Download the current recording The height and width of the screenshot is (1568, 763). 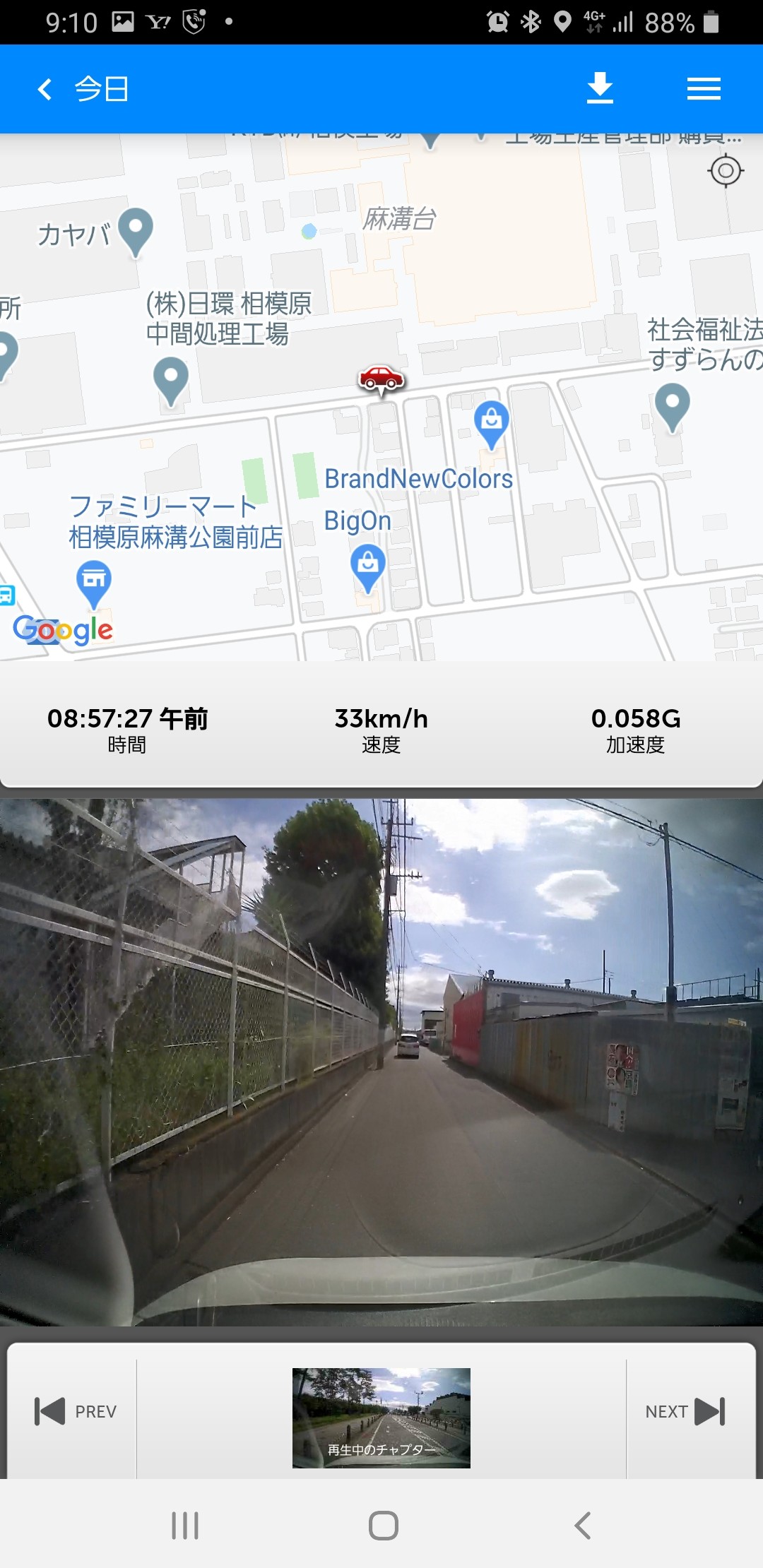click(x=600, y=89)
